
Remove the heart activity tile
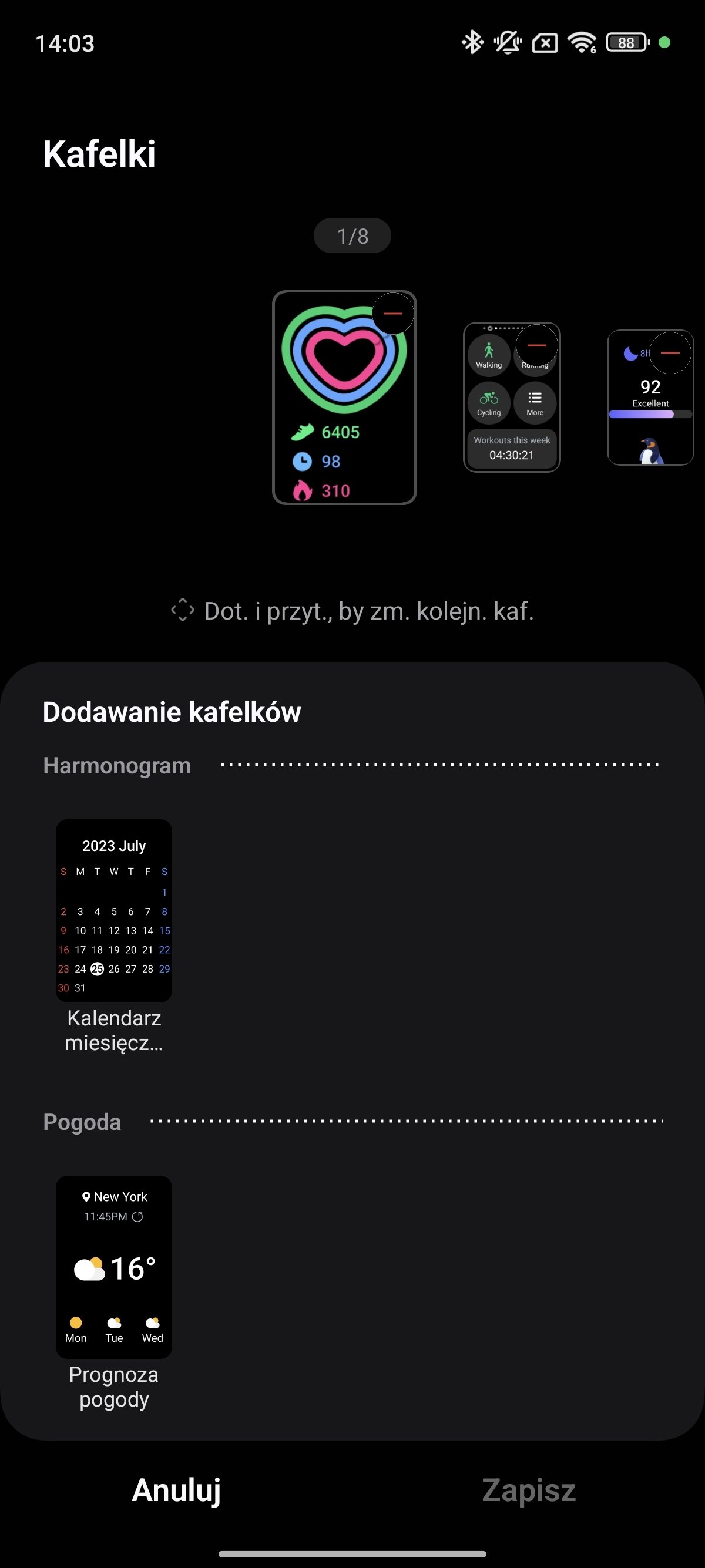pyautogui.click(x=392, y=314)
